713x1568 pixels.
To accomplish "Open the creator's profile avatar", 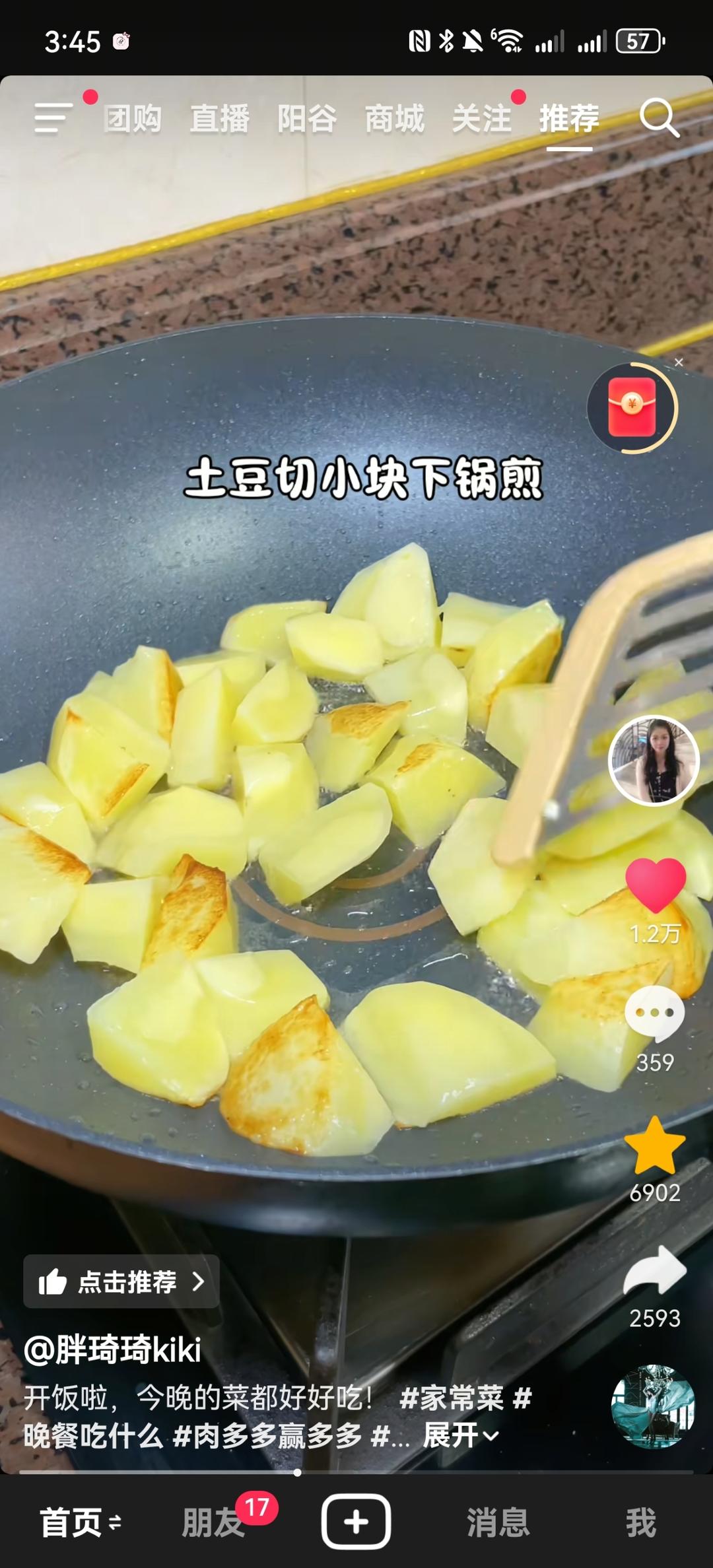I will tap(654, 761).
